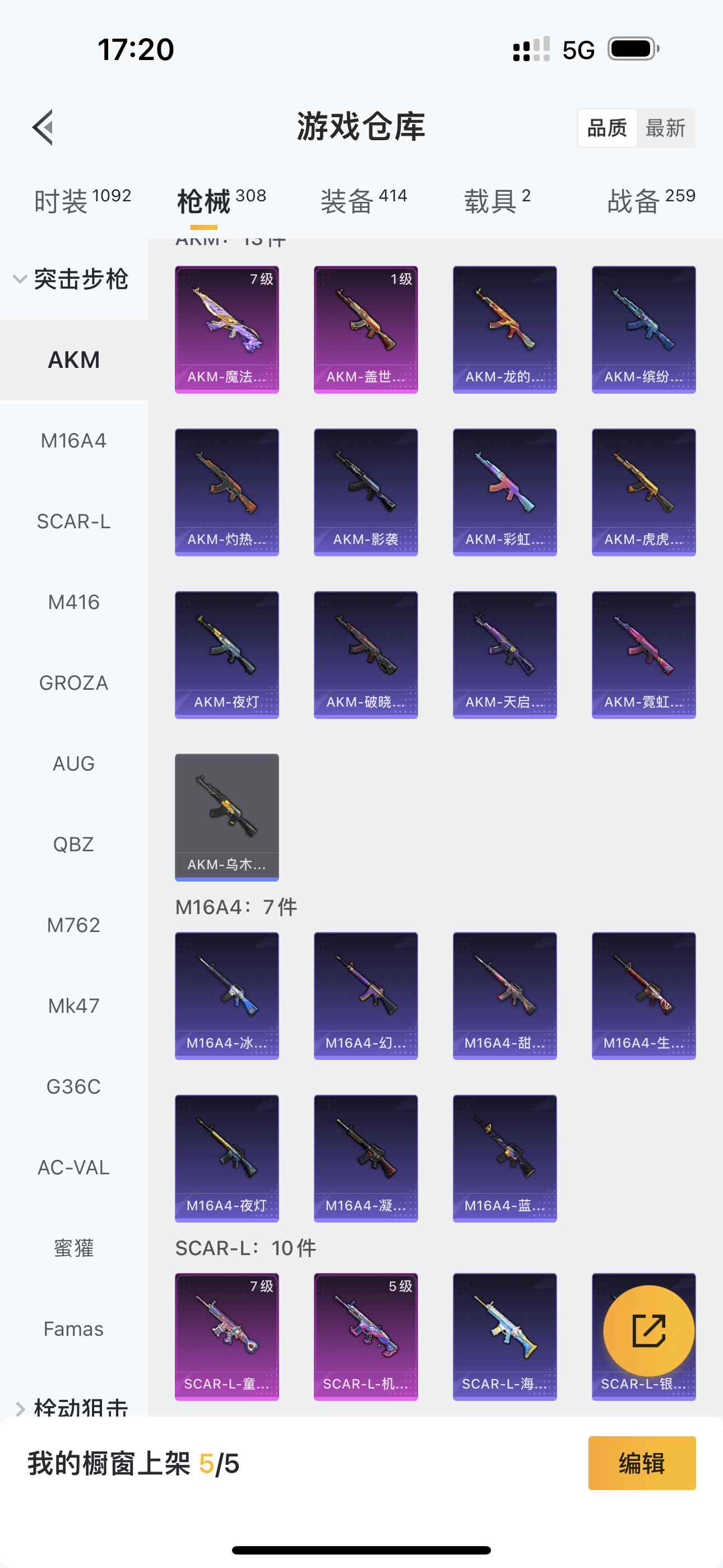This screenshot has width=723, height=1568.
Task: Open the 载具 tab
Action: click(497, 200)
